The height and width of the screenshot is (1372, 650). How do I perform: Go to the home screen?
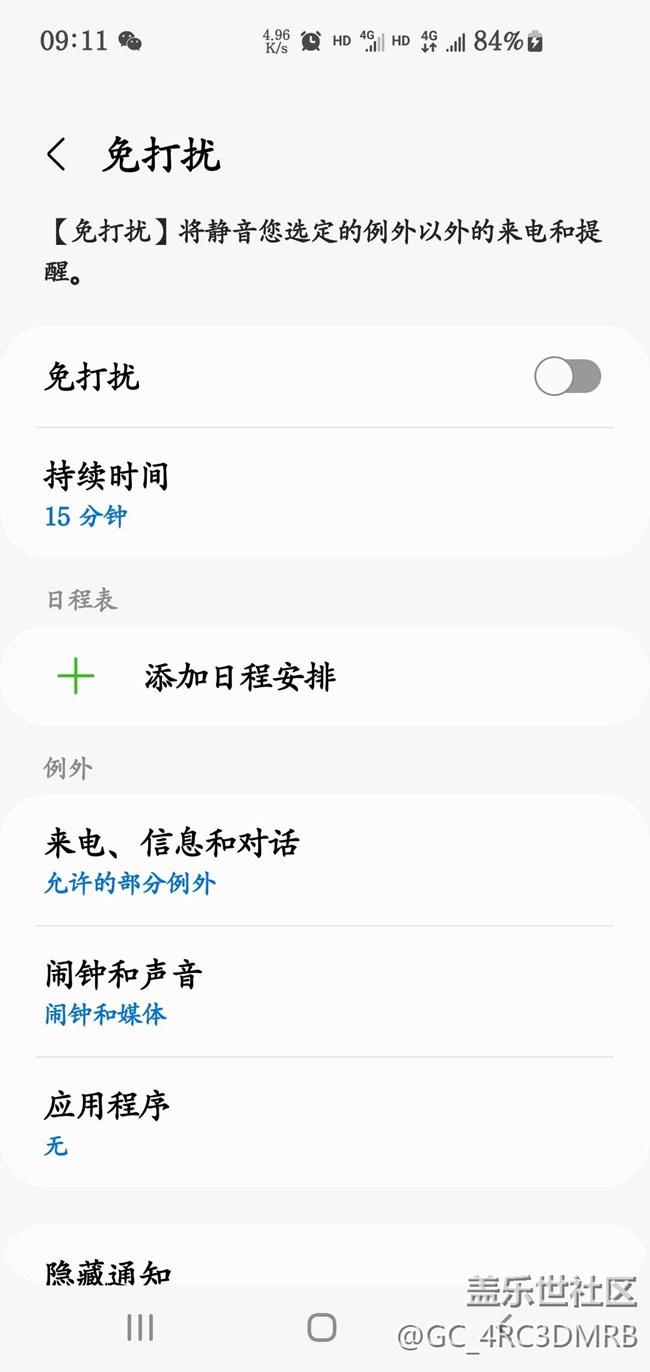point(322,1327)
